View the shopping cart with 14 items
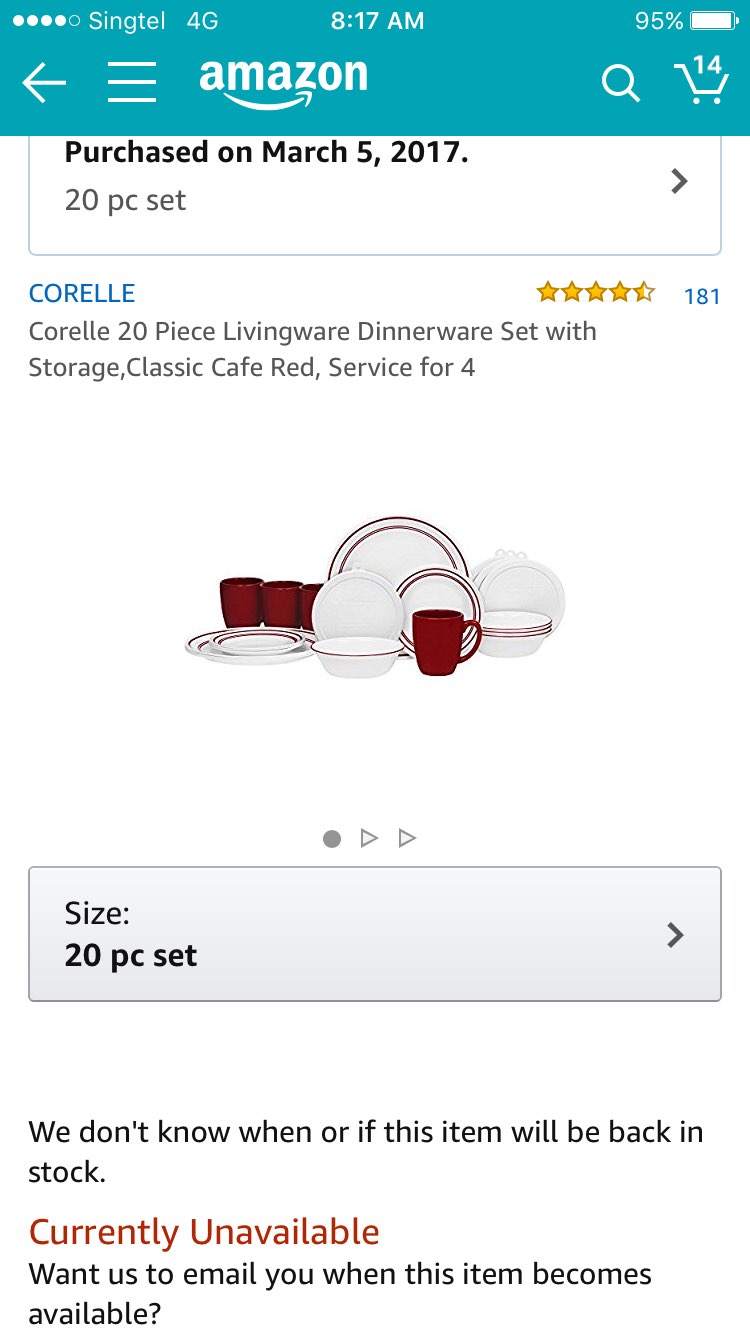 tap(701, 80)
